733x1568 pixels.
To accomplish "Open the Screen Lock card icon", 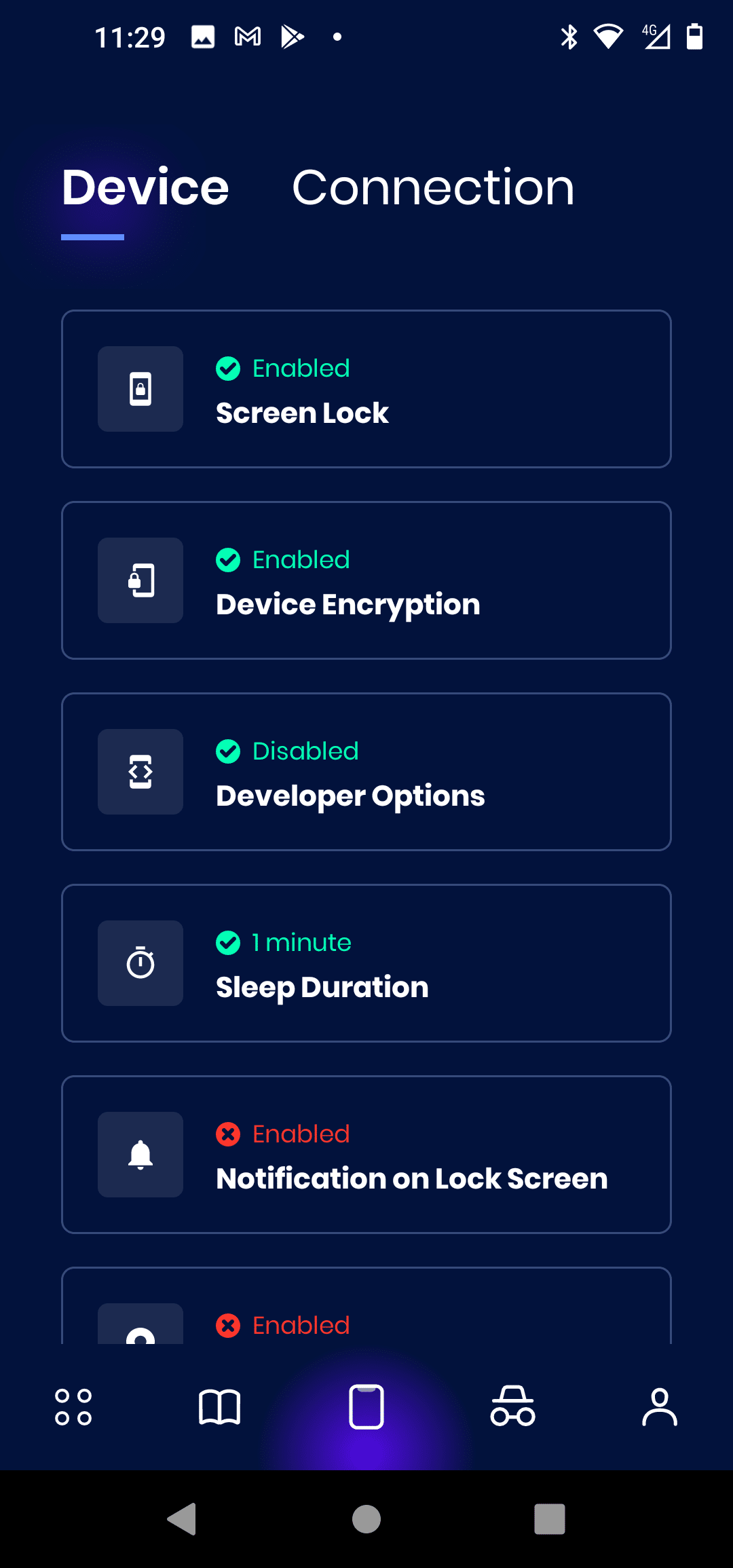I will 140,388.
